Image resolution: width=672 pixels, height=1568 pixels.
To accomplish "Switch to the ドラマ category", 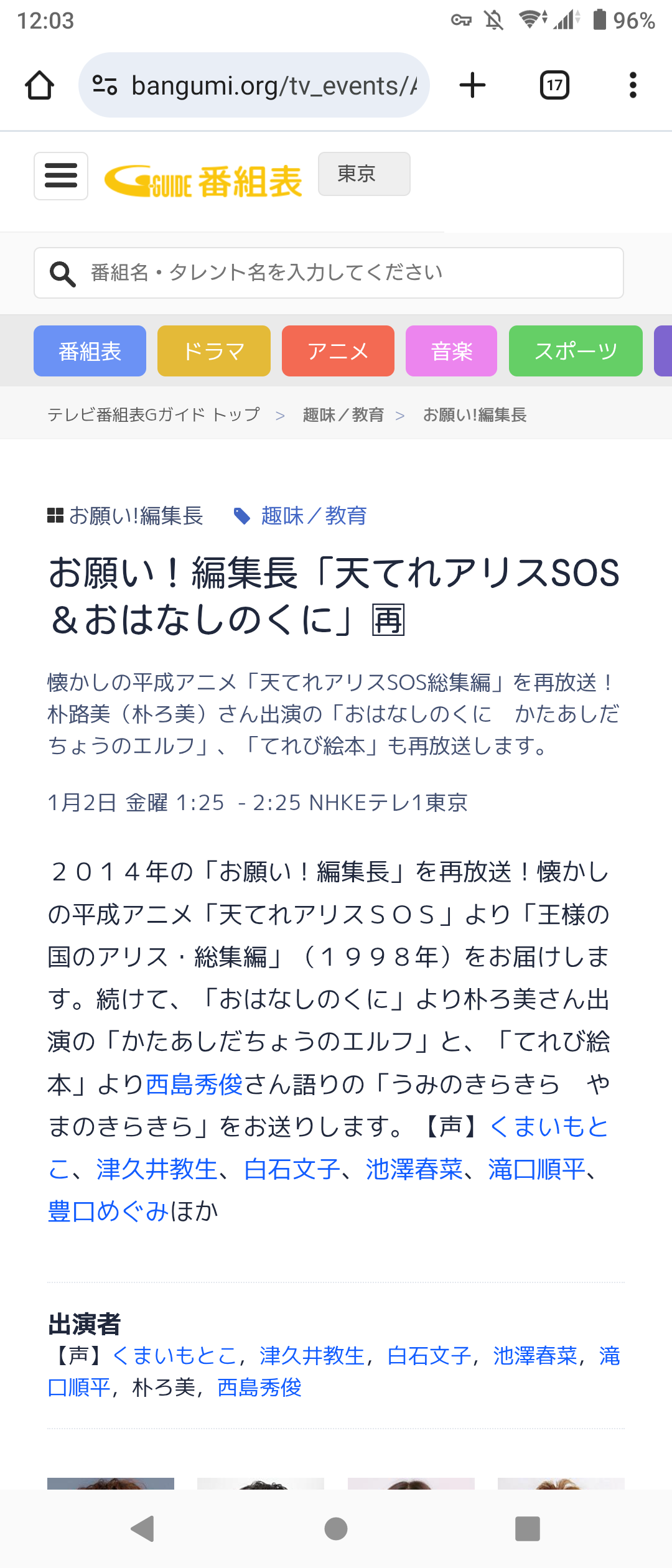I will [213, 351].
